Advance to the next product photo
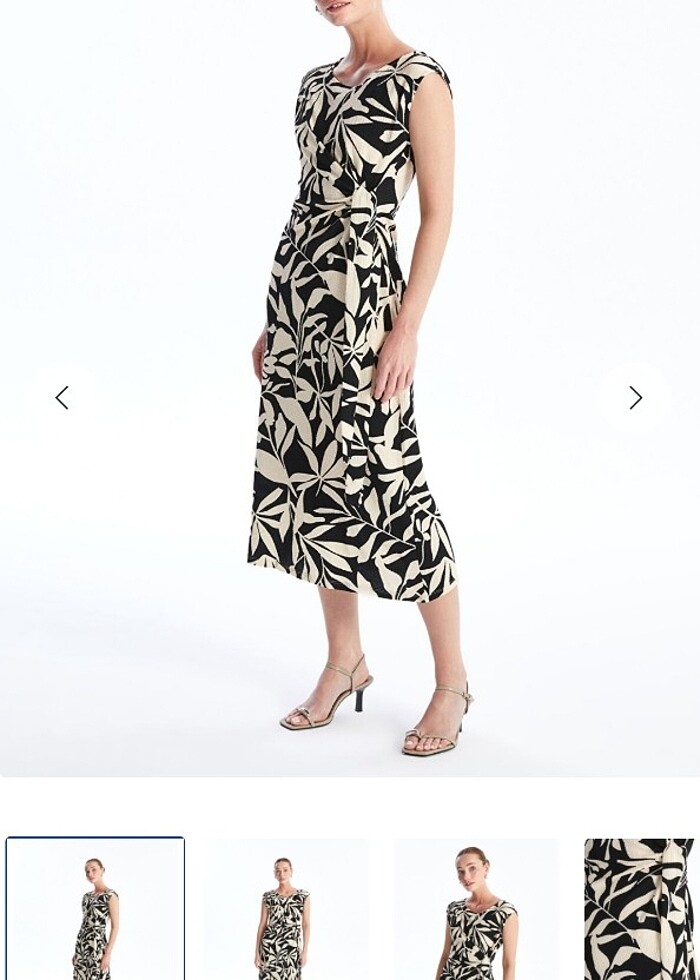 pyautogui.click(x=635, y=398)
